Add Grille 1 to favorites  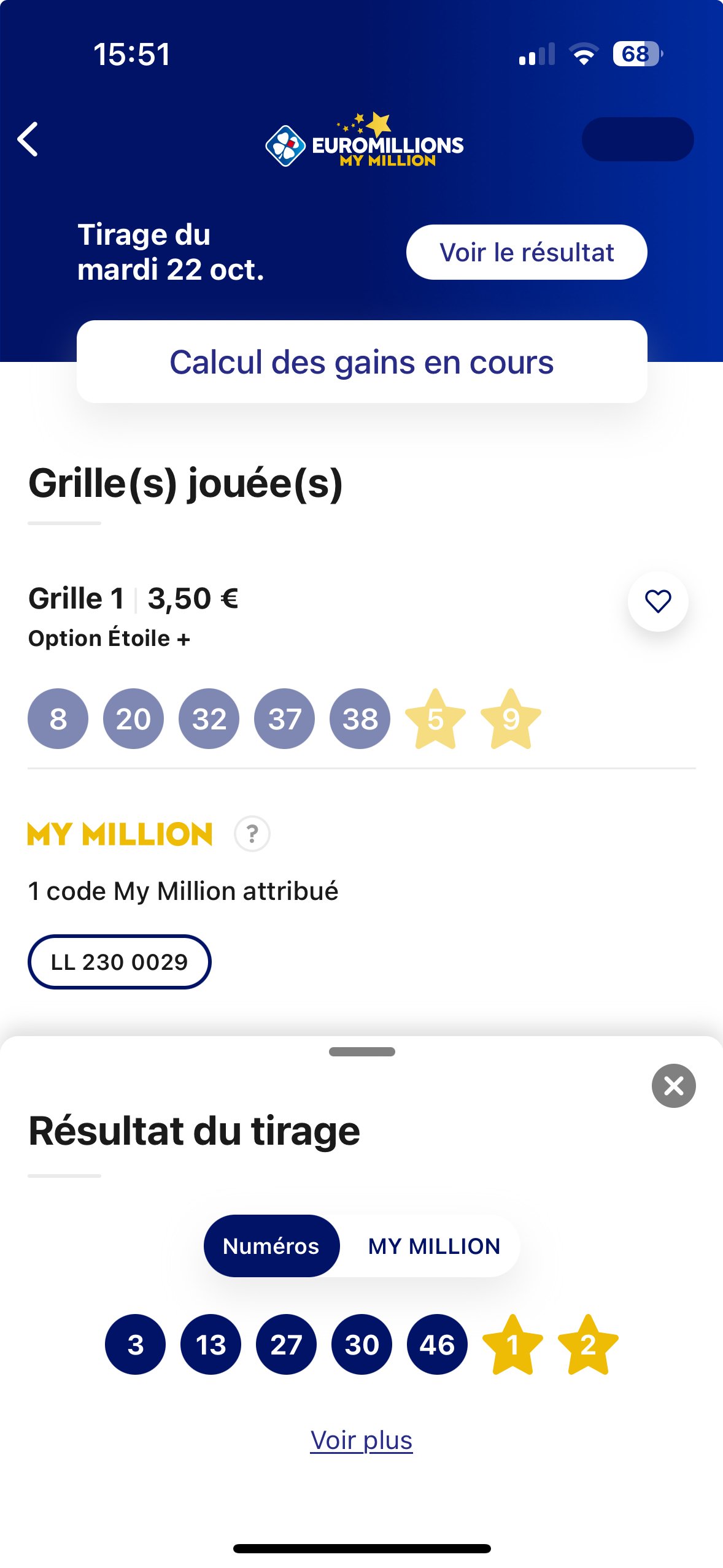click(x=658, y=601)
